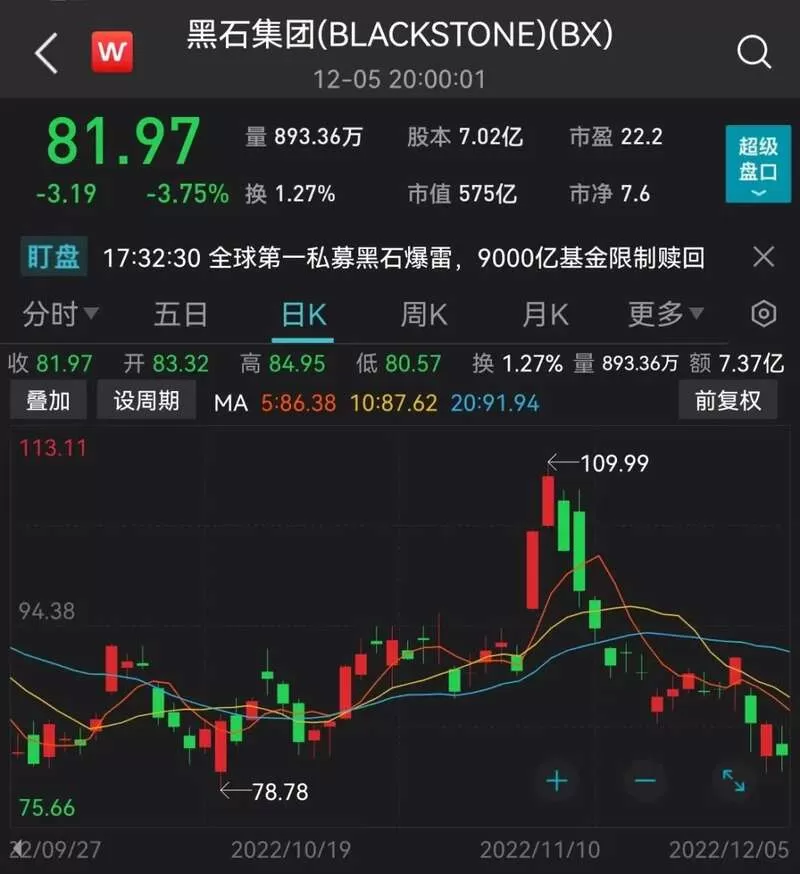Open the 更多 chart period dropdown
The image size is (800, 874).
coord(666,314)
